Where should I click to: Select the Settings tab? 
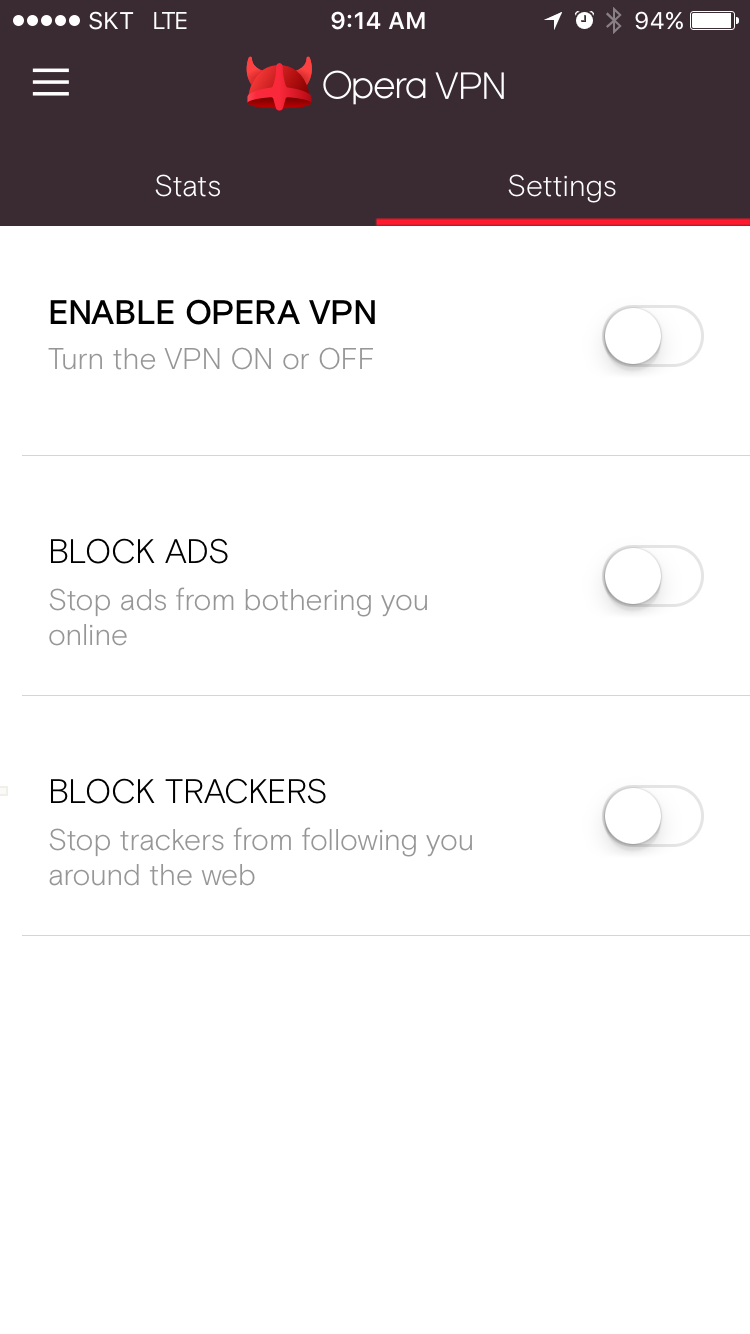coord(562,186)
